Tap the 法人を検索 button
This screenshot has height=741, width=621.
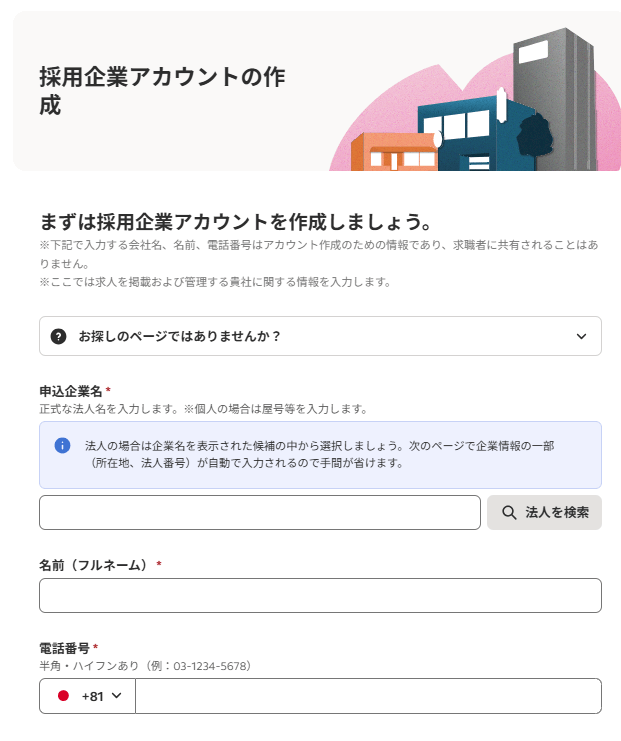(x=544, y=512)
